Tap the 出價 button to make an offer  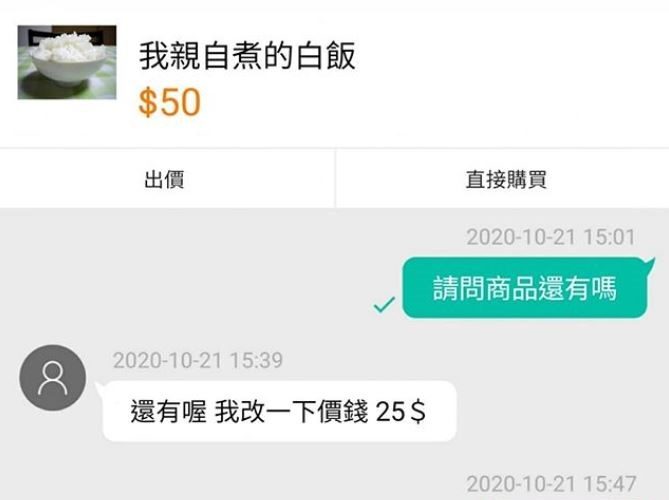(165, 180)
